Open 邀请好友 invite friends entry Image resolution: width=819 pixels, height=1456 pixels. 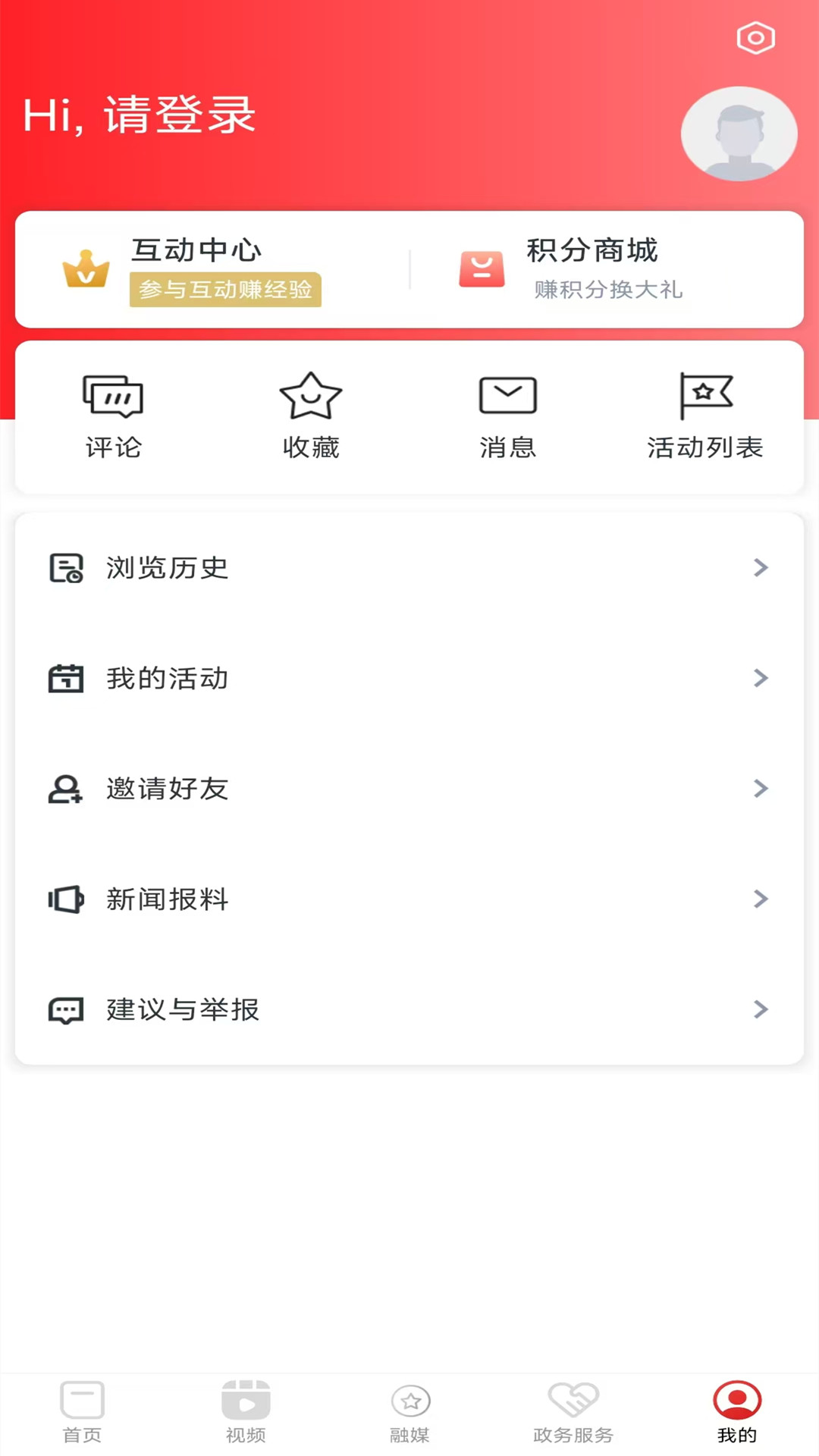[x=409, y=789]
